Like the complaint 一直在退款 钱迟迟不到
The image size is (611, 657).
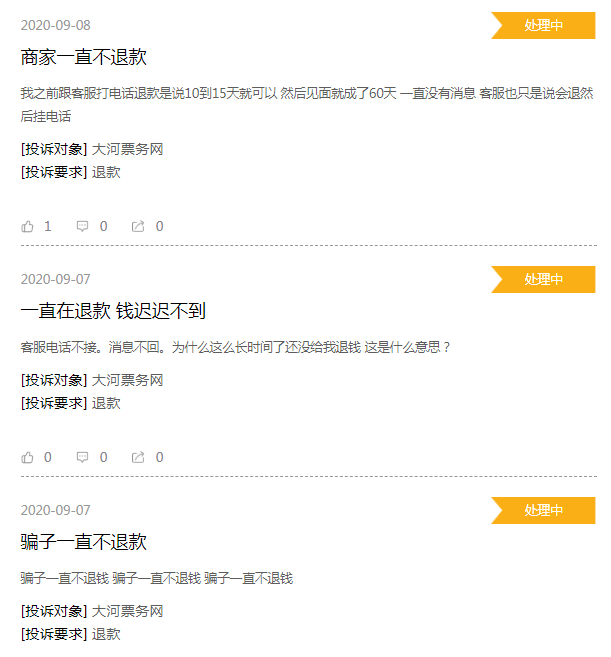28,457
